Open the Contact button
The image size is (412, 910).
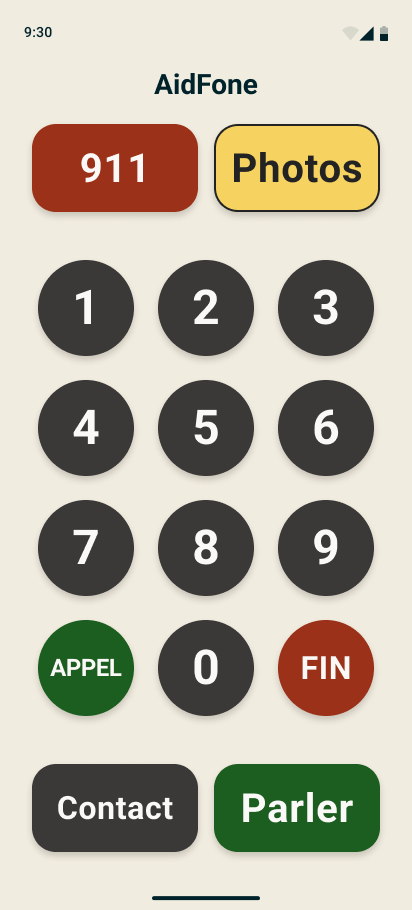pos(115,808)
